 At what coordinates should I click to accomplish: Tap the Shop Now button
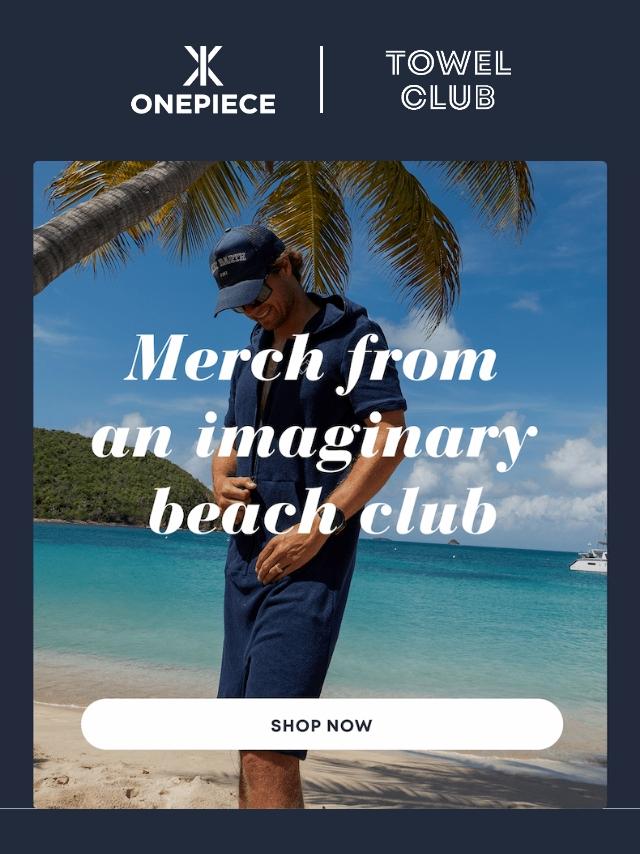[321, 725]
